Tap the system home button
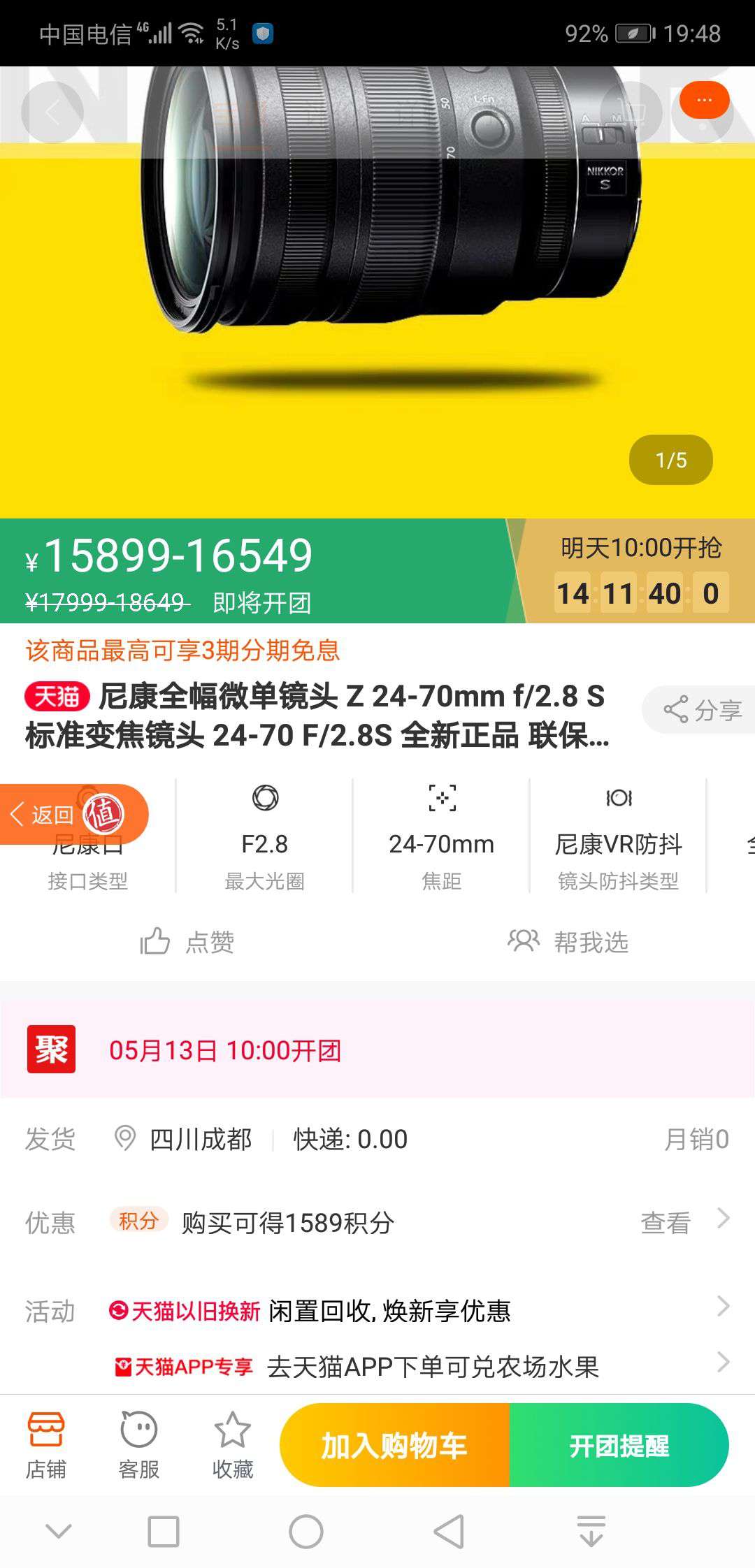This screenshot has height=1568, width=755. (306, 1532)
